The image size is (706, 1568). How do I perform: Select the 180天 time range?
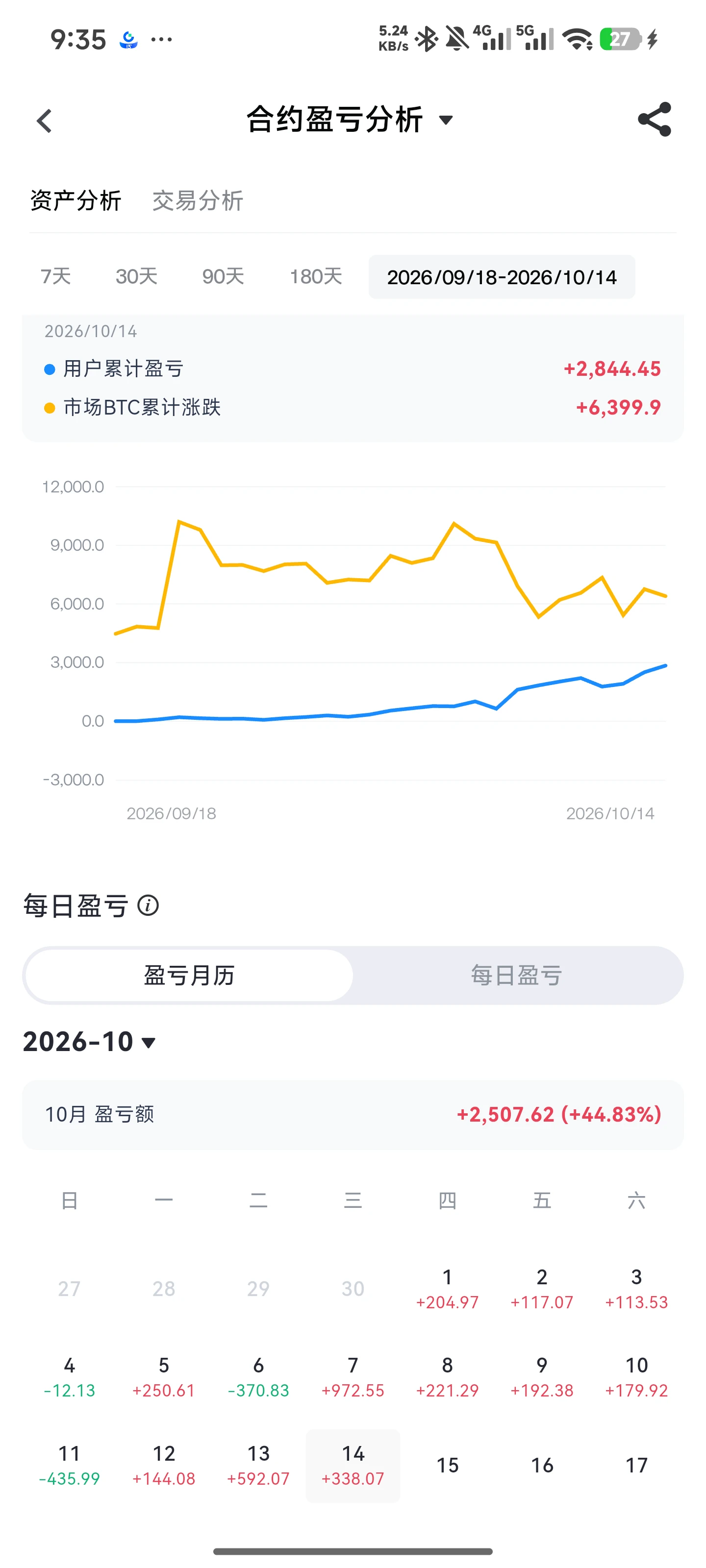[316, 277]
